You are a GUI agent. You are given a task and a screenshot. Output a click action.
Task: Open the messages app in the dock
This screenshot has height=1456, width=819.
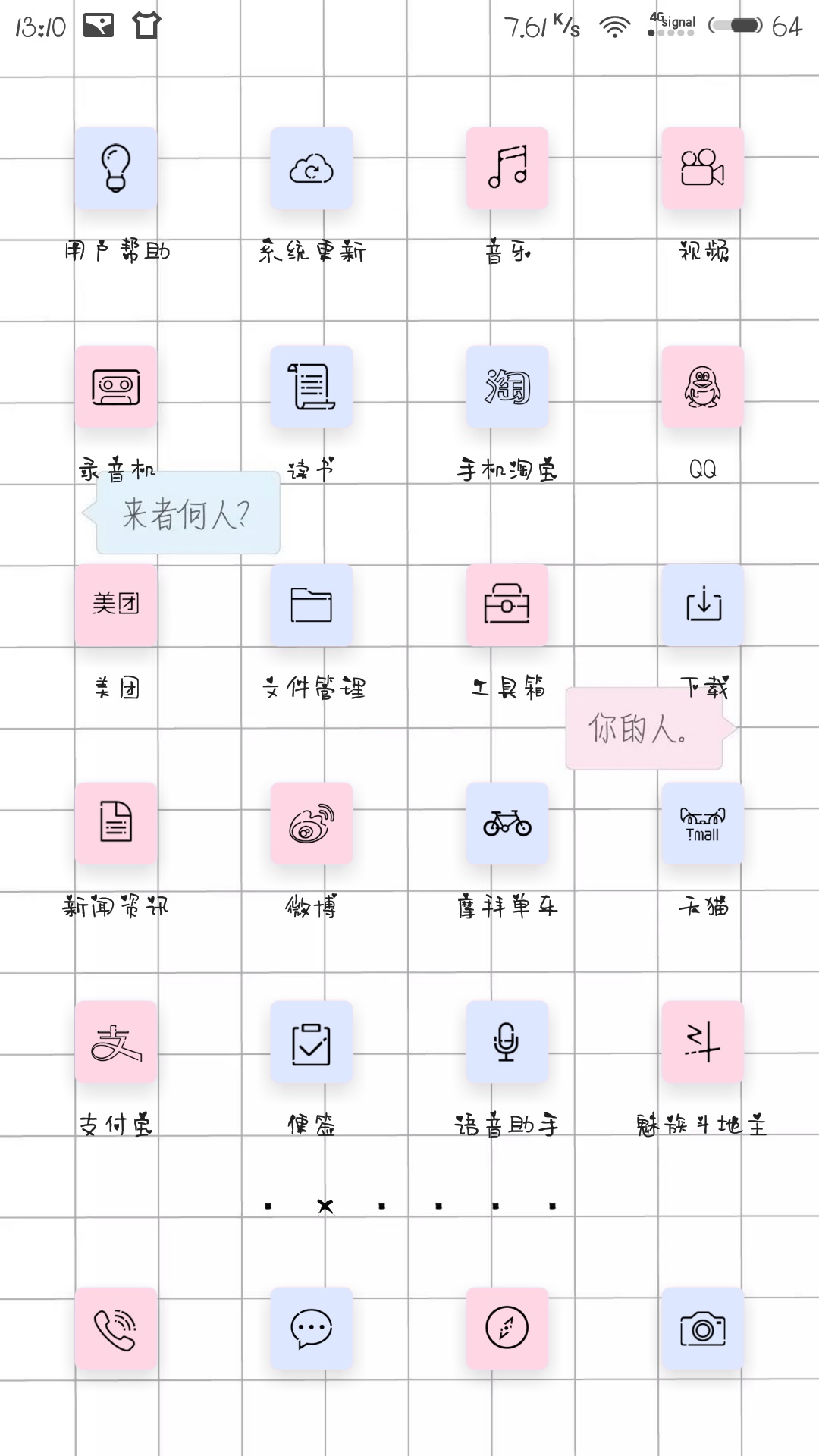pos(312,1329)
